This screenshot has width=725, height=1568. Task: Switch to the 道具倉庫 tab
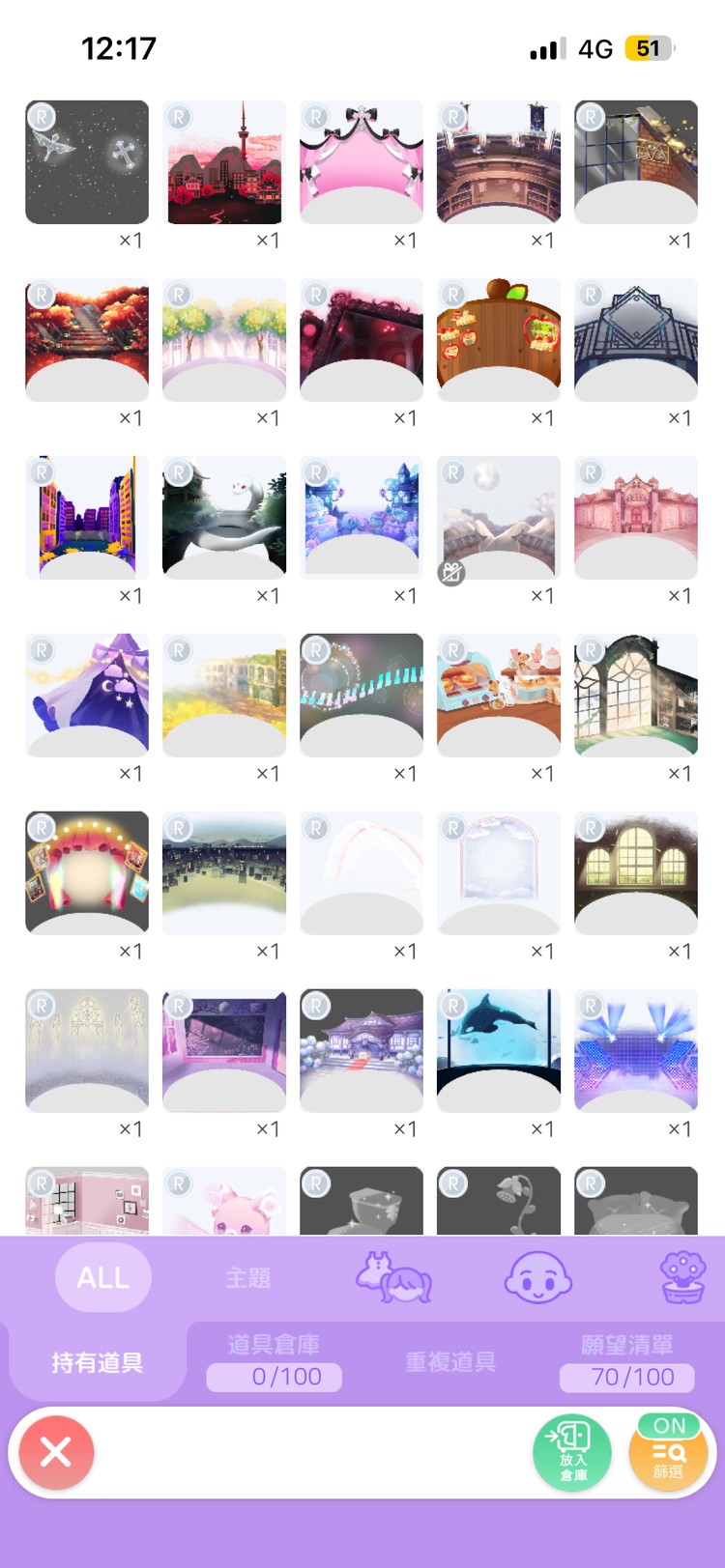274,1360
